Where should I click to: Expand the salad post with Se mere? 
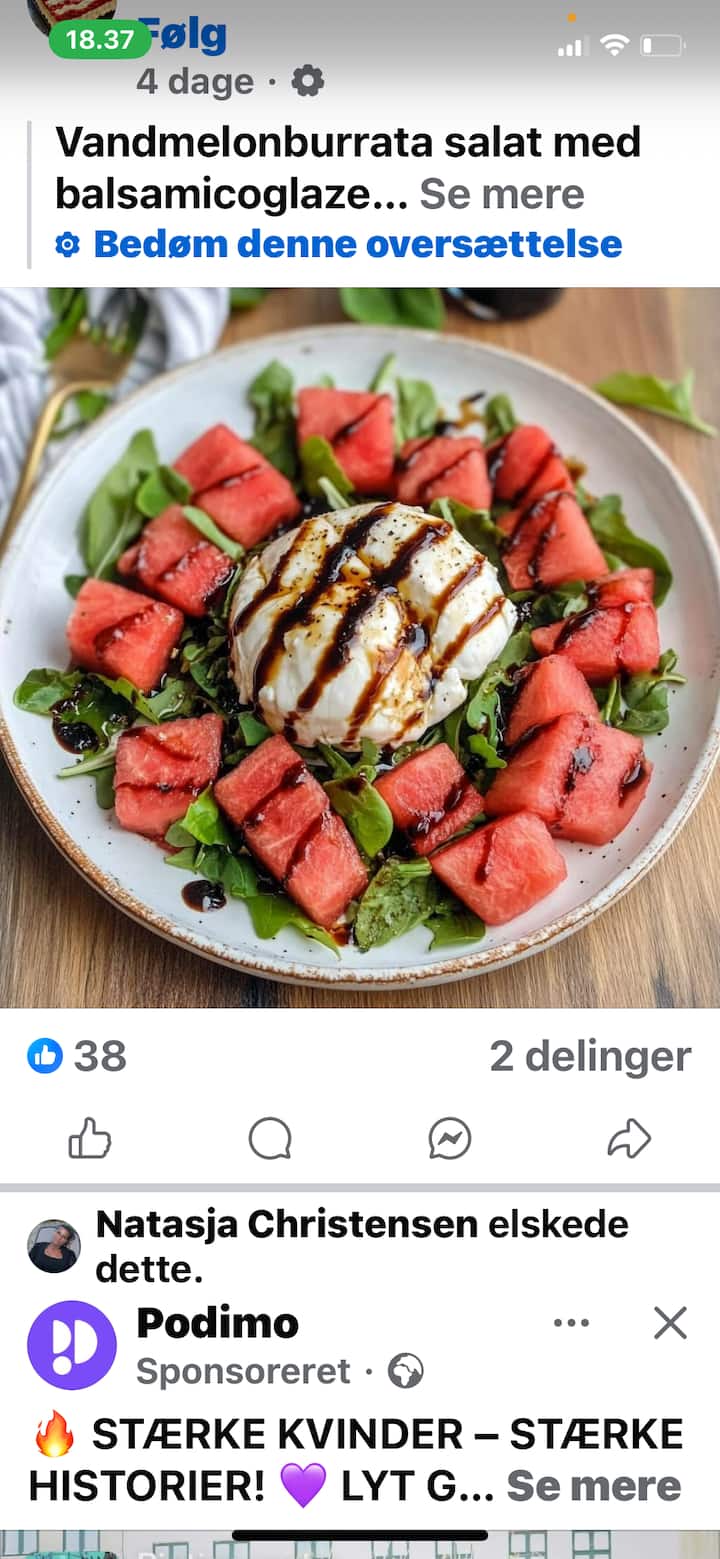pos(501,194)
